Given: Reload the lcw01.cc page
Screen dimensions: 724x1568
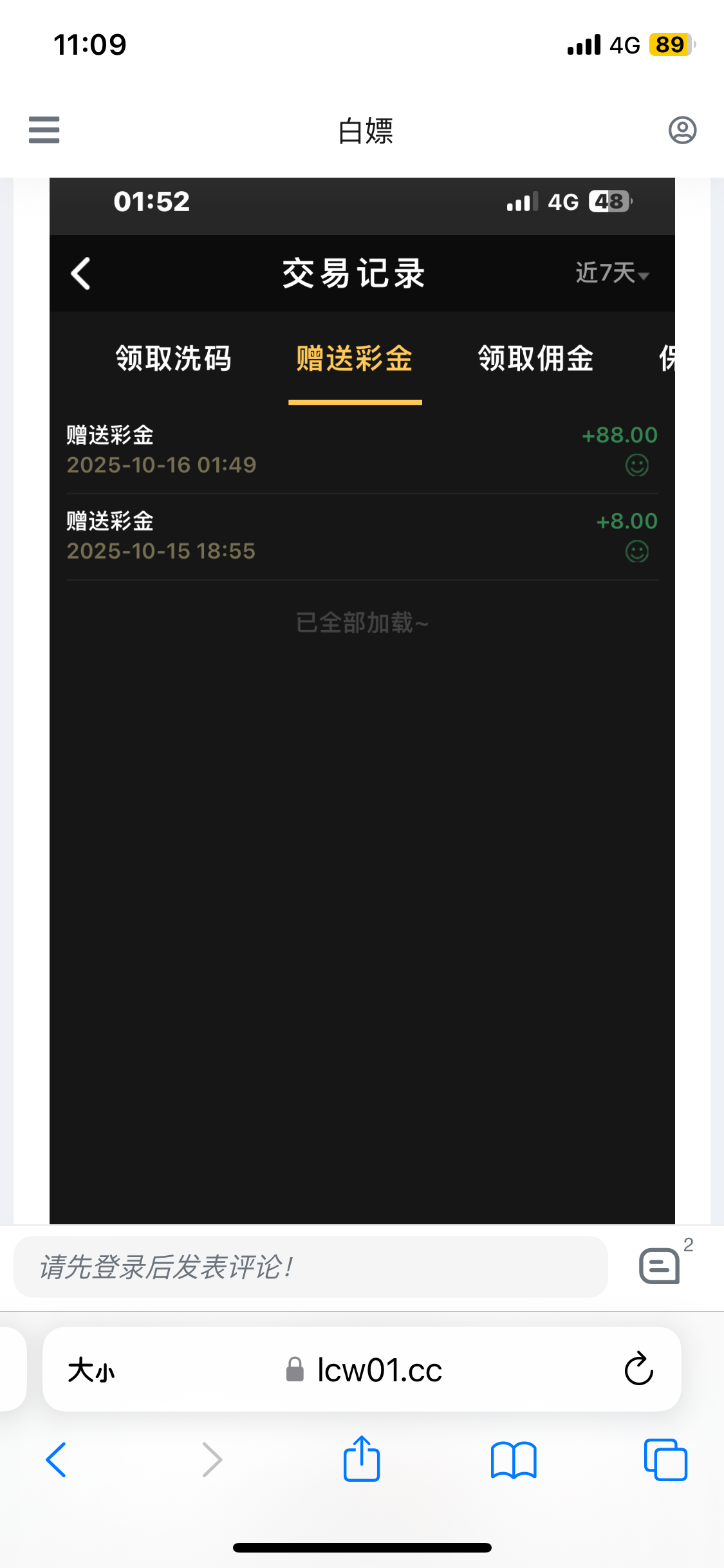Looking at the screenshot, I should click(x=636, y=1370).
